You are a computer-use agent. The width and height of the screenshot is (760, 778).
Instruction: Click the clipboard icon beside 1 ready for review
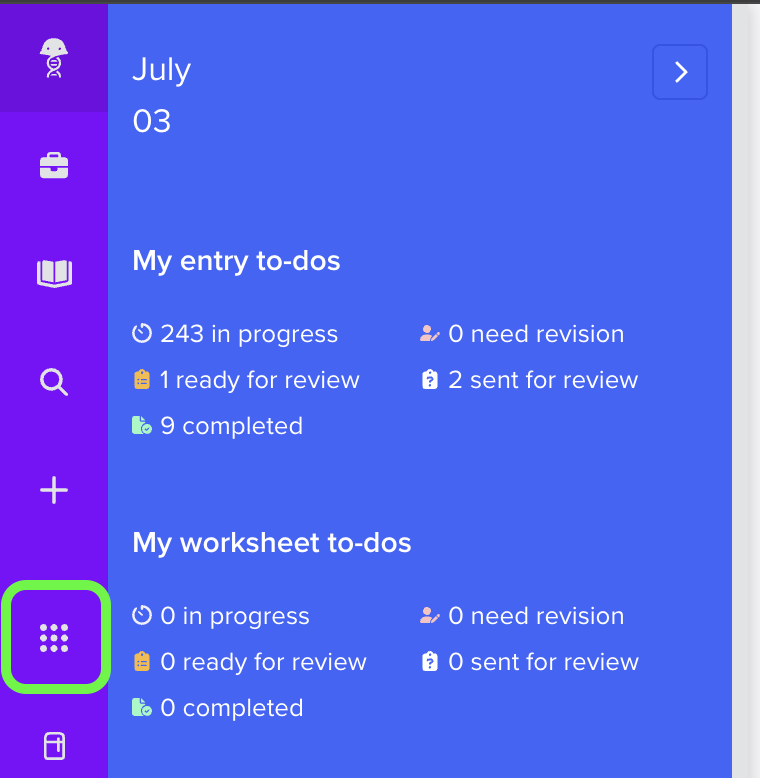[x=143, y=379]
